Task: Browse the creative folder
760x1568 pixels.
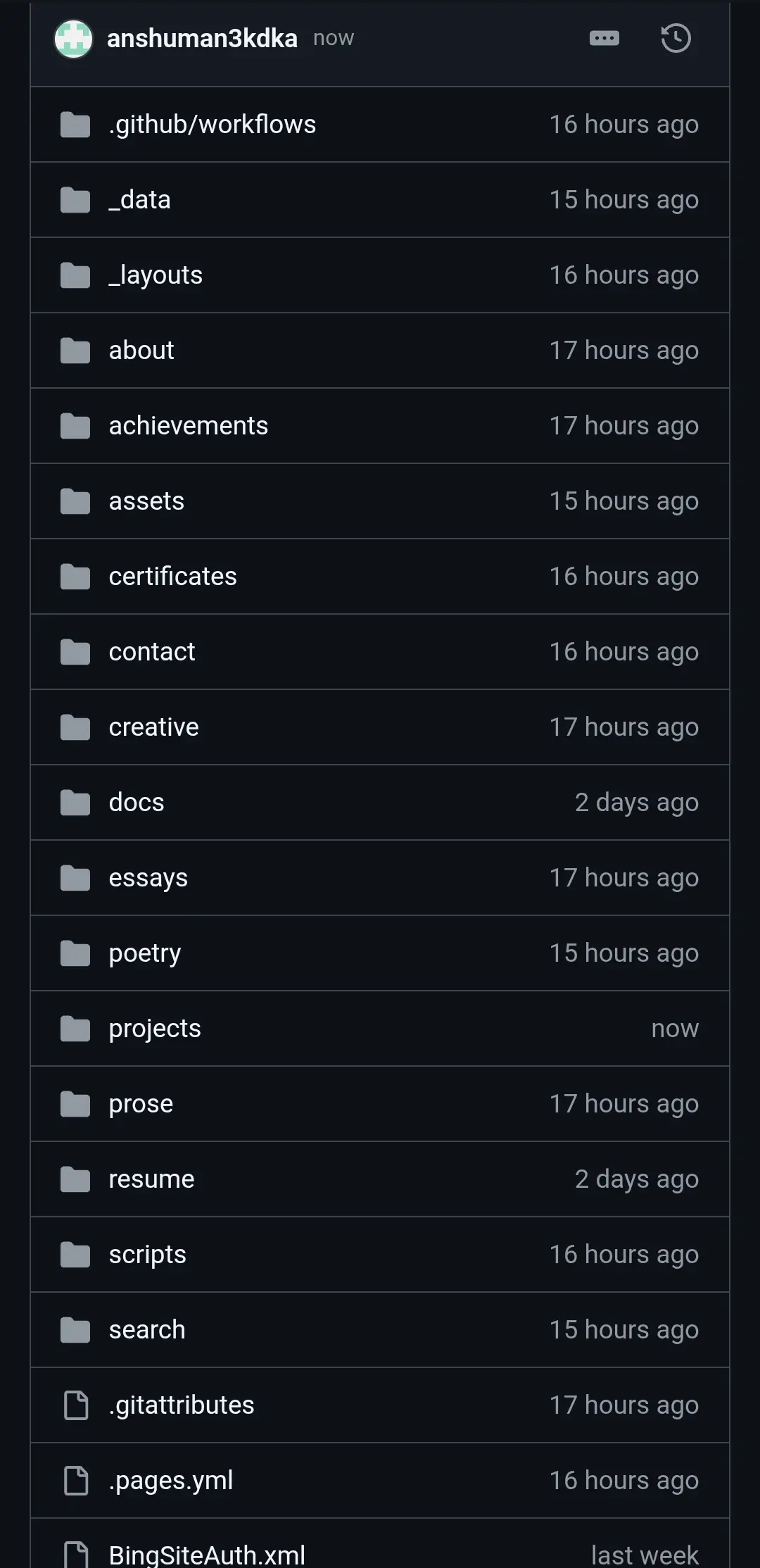Action: pos(153,727)
